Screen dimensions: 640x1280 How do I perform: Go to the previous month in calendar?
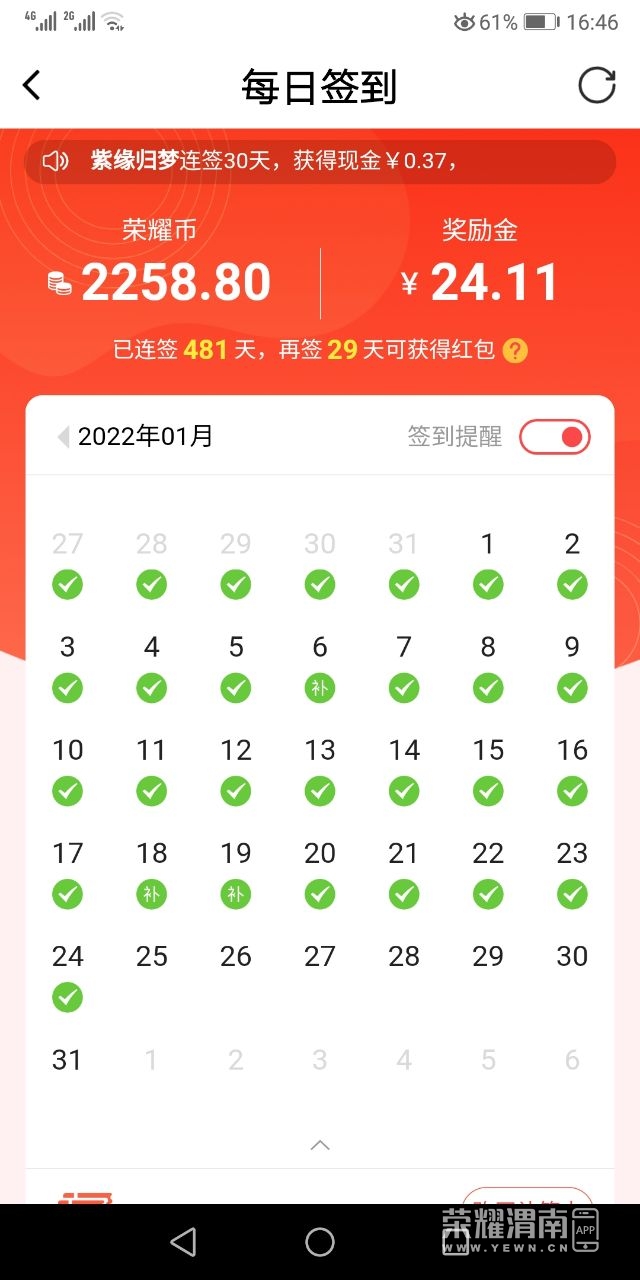63,437
